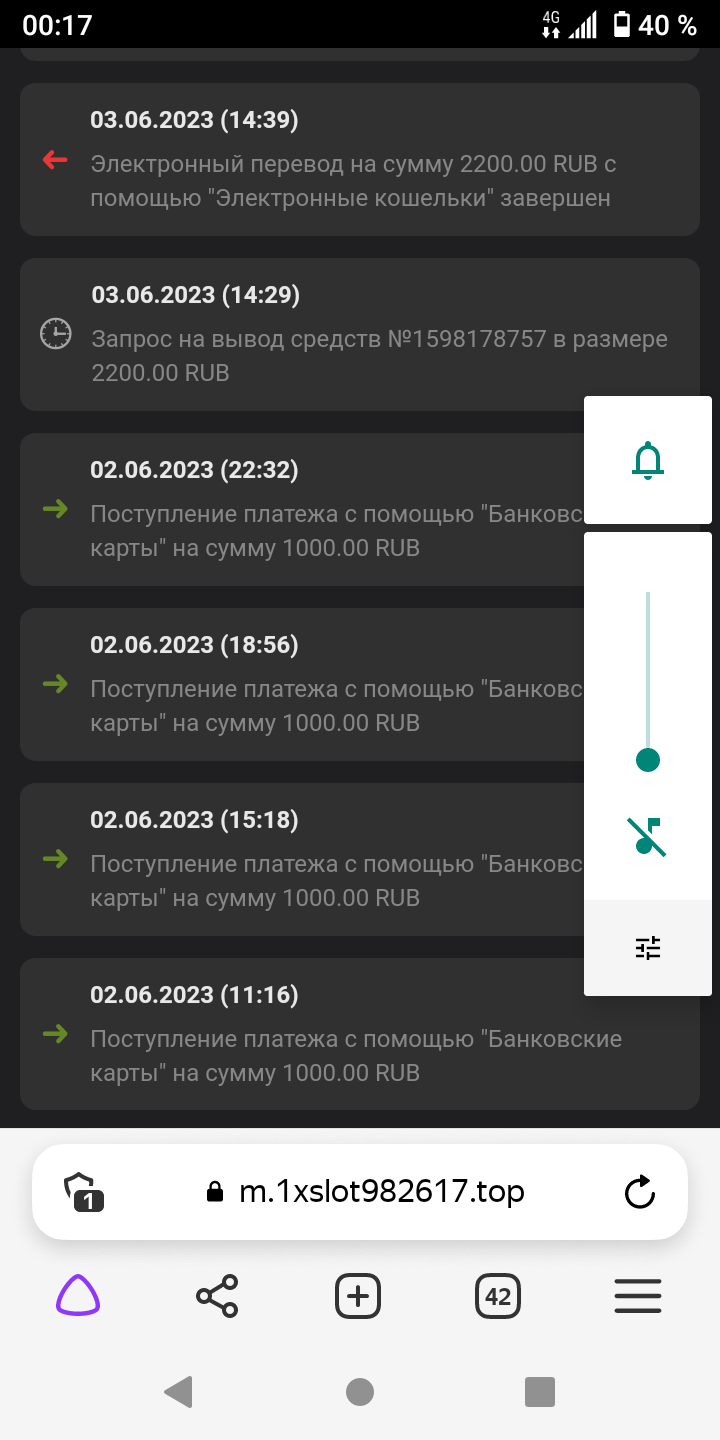Open the site protection shield icon
Image resolution: width=720 pixels, height=1440 pixels.
pyautogui.click(x=84, y=1192)
